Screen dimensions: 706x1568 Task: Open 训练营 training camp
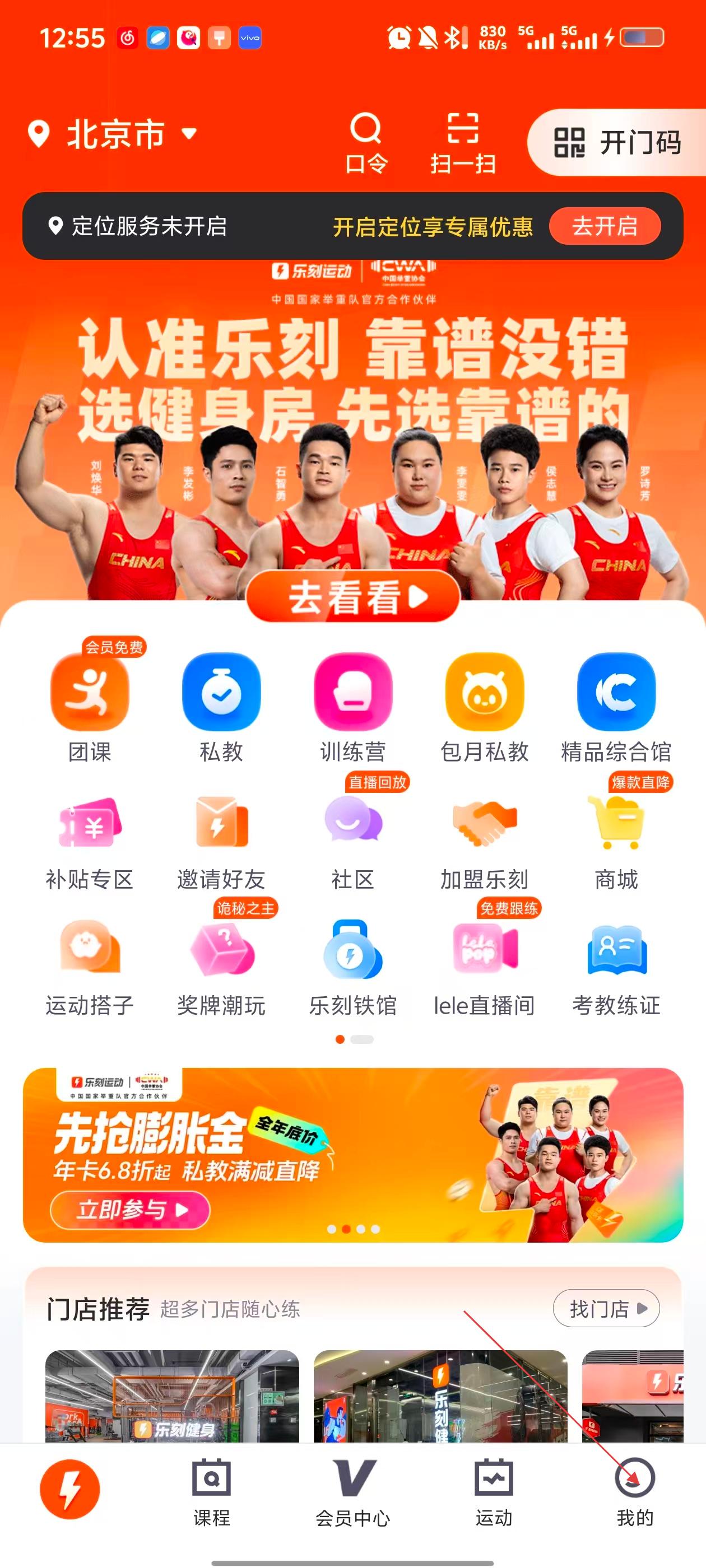(x=352, y=707)
